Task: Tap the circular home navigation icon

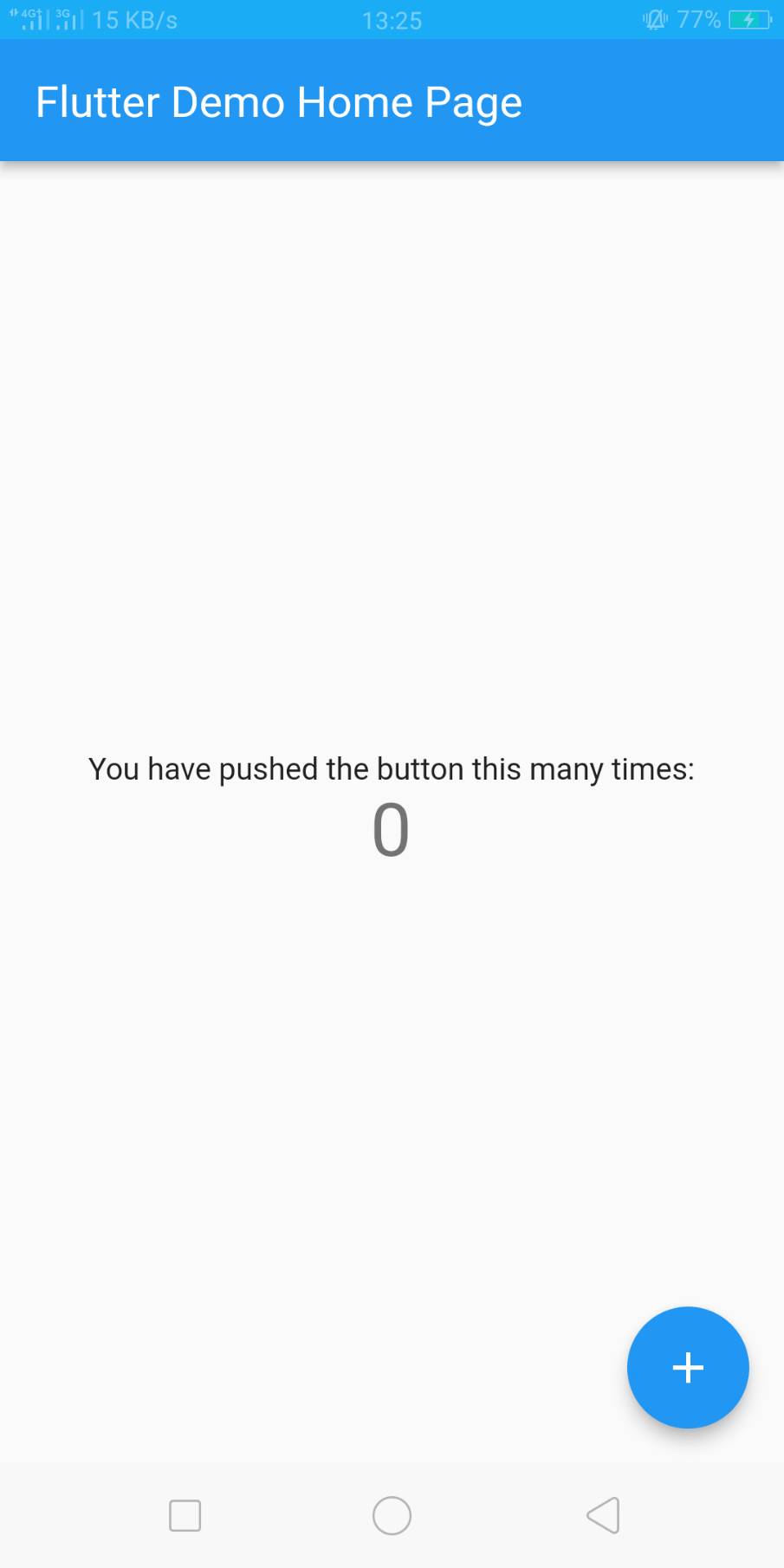Action: click(392, 1515)
